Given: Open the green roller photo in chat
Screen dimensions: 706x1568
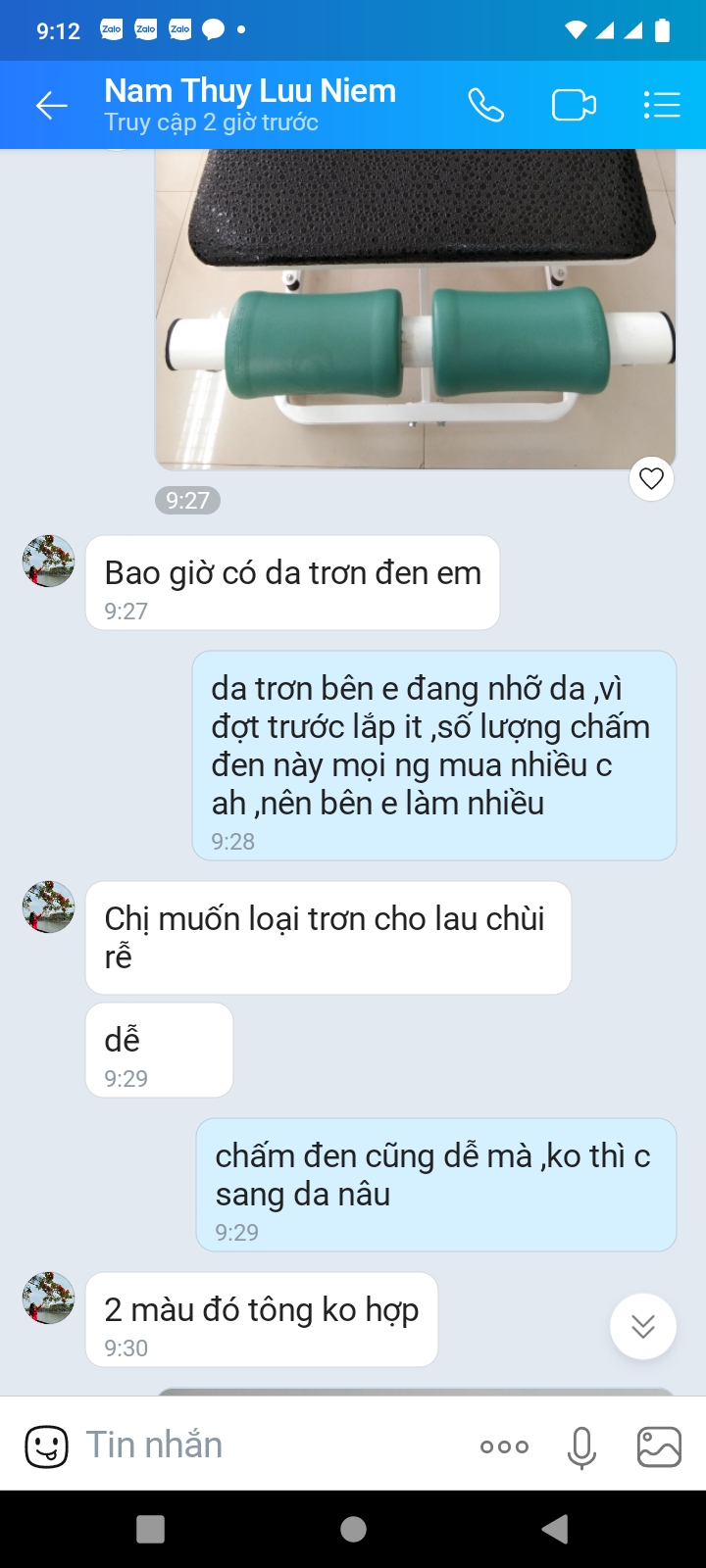Looking at the screenshot, I should coord(416,309).
